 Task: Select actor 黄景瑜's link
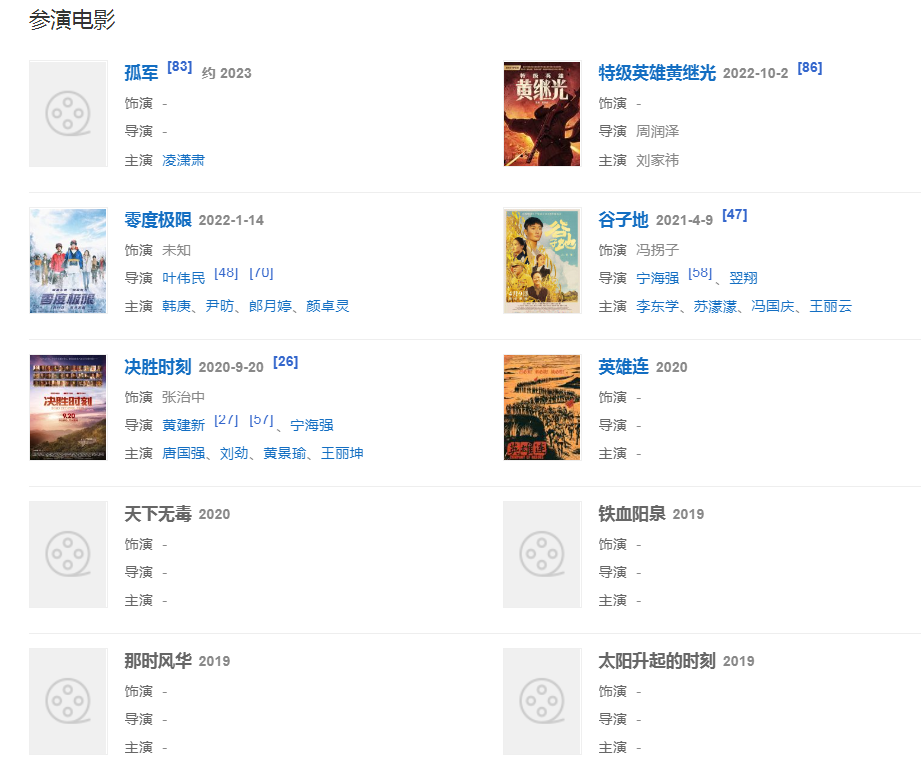pos(284,453)
